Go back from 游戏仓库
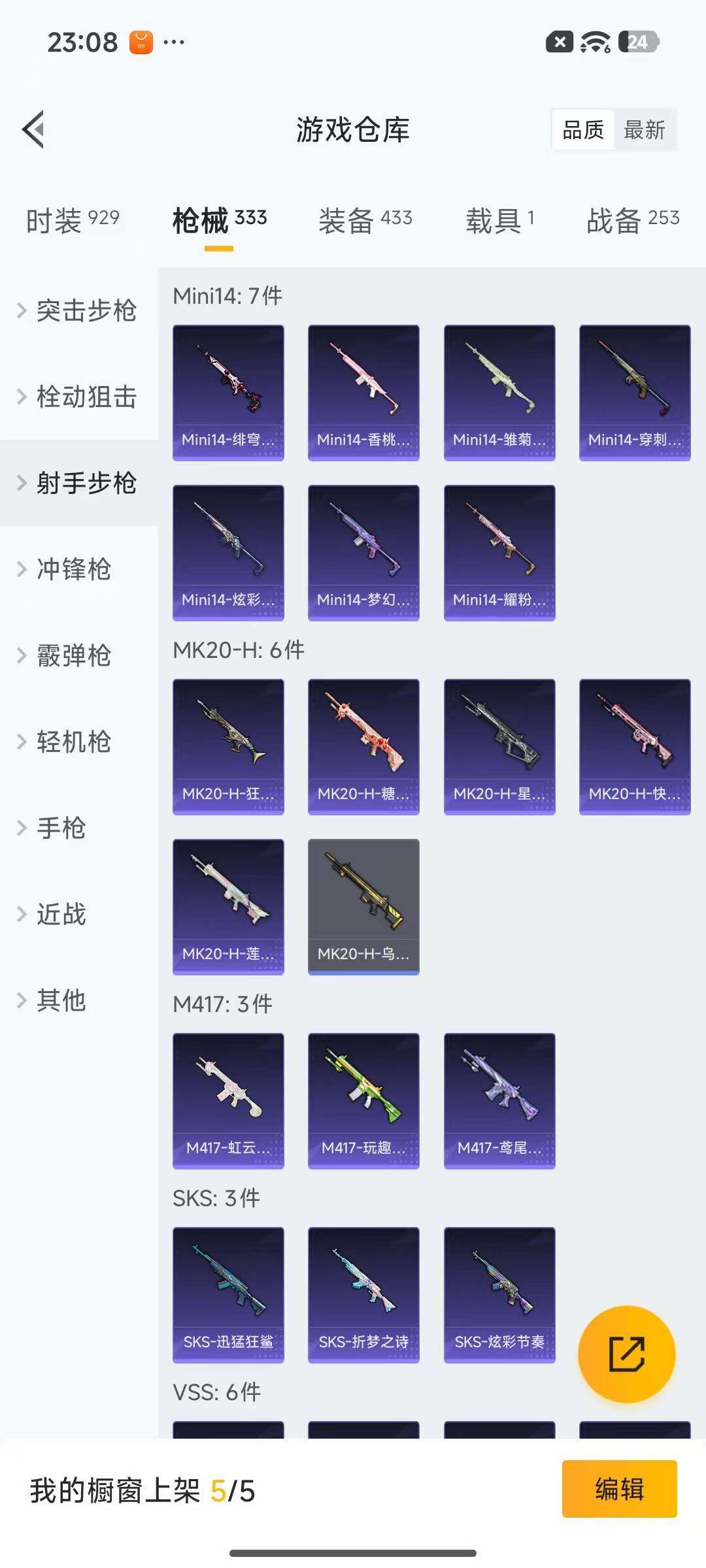This screenshot has height=1568, width=706. pos(34,129)
